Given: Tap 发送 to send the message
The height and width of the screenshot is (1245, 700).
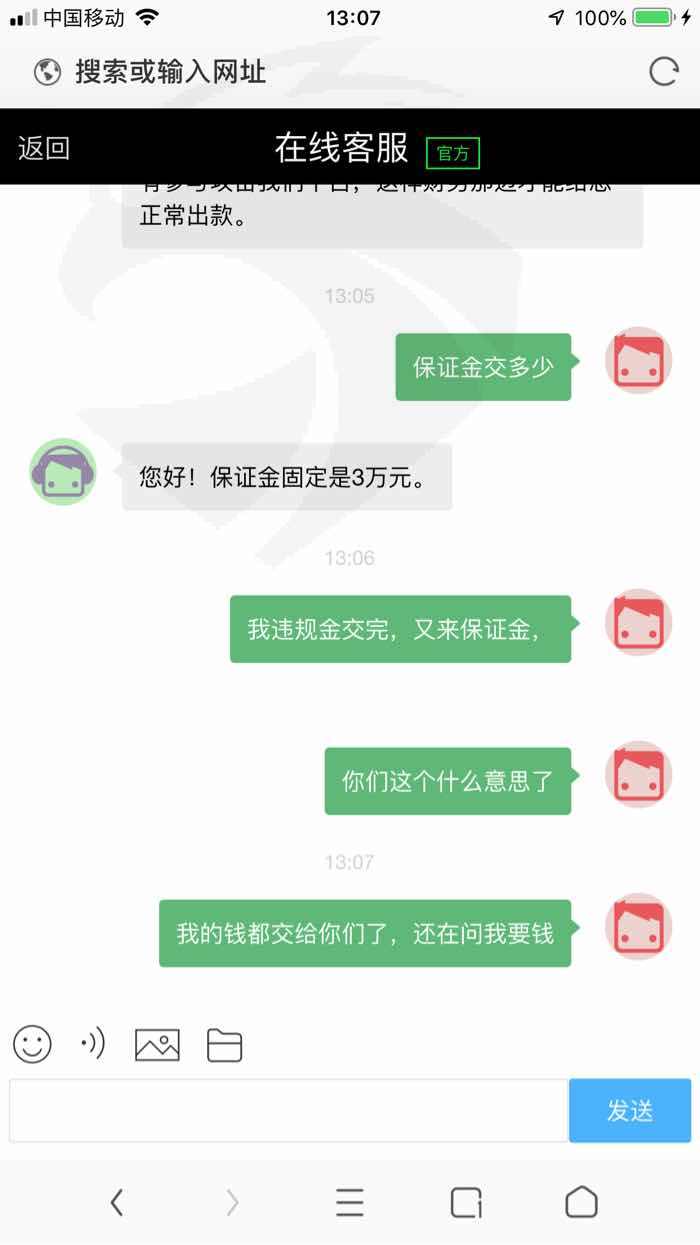Looking at the screenshot, I should 630,1110.
